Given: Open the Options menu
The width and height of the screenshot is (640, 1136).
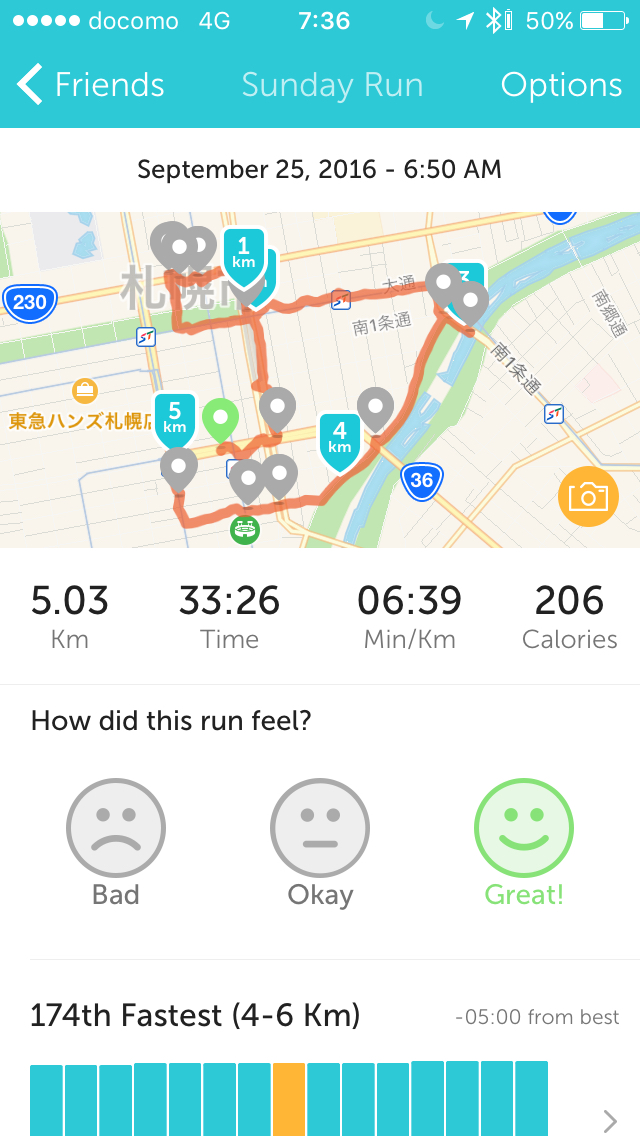Looking at the screenshot, I should click(x=561, y=85).
